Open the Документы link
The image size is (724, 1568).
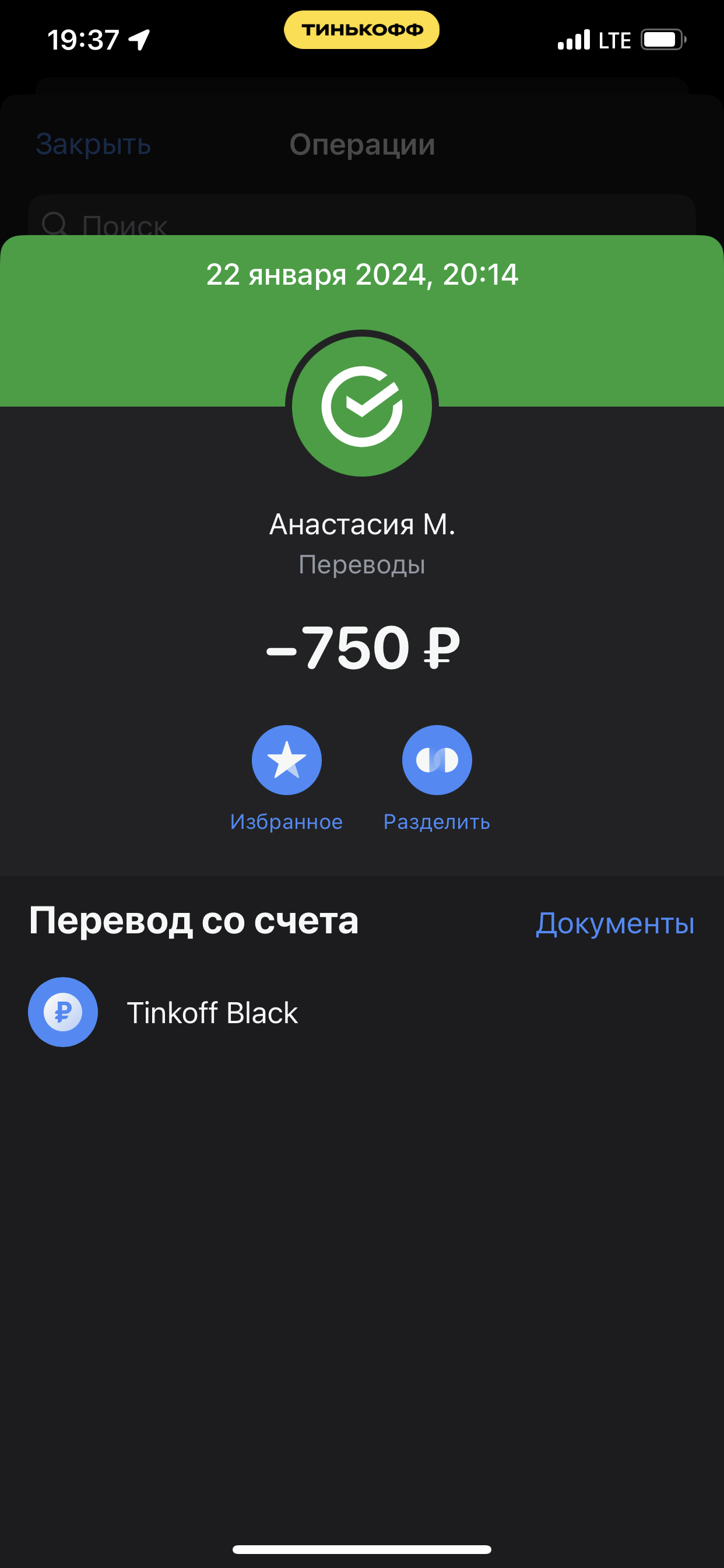(614, 923)
